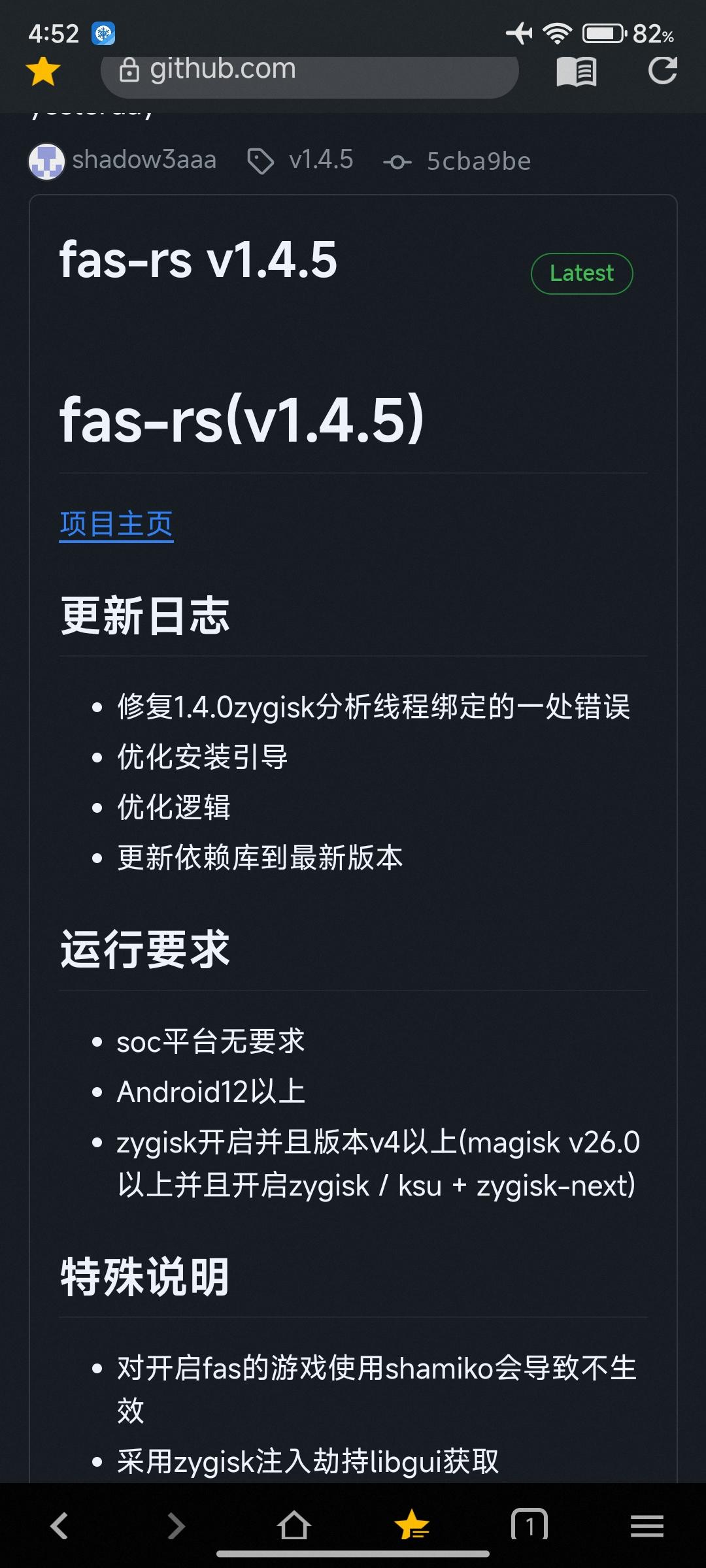
Task: Open reader mode
Action: [576, 71]
